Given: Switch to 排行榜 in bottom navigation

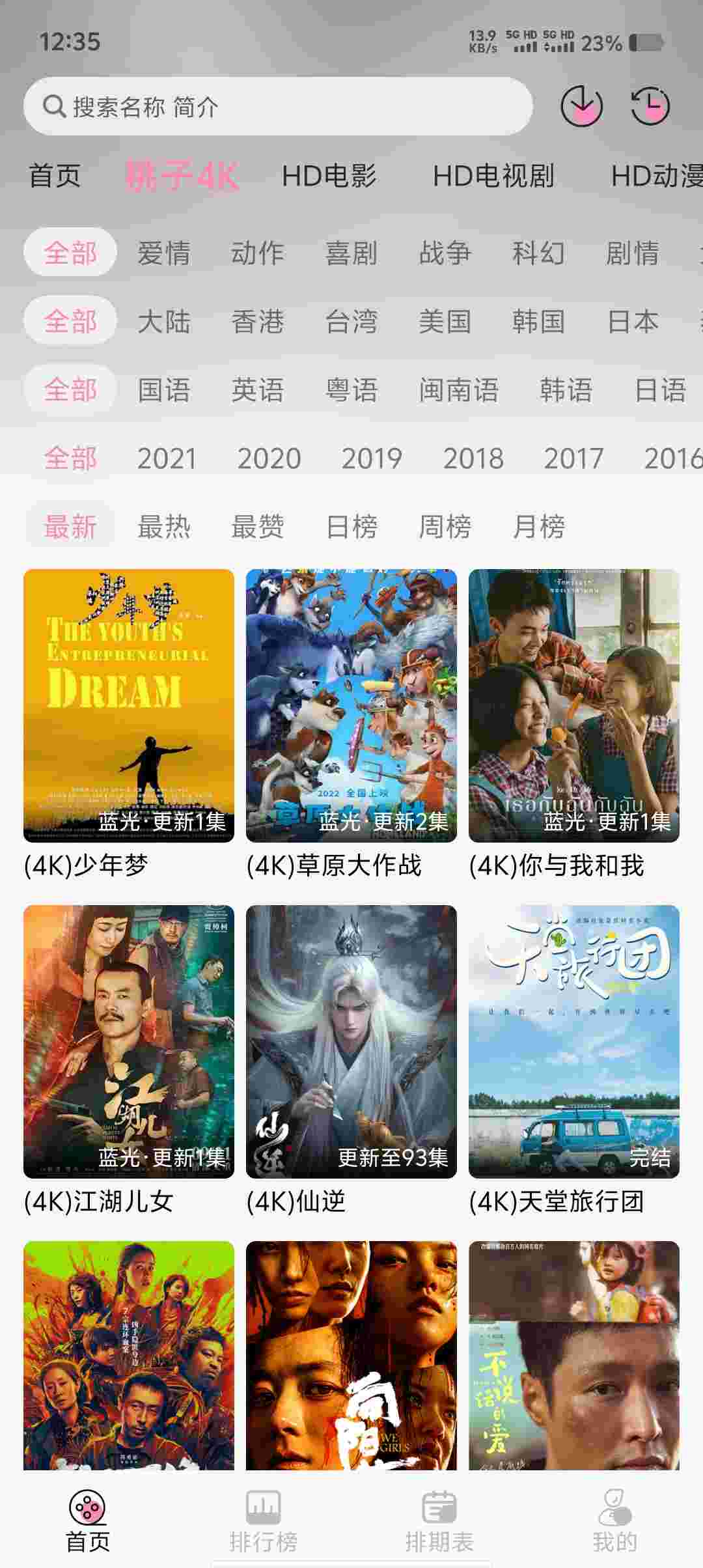Looking at the screenshot, I should [x=264, y=1520].
